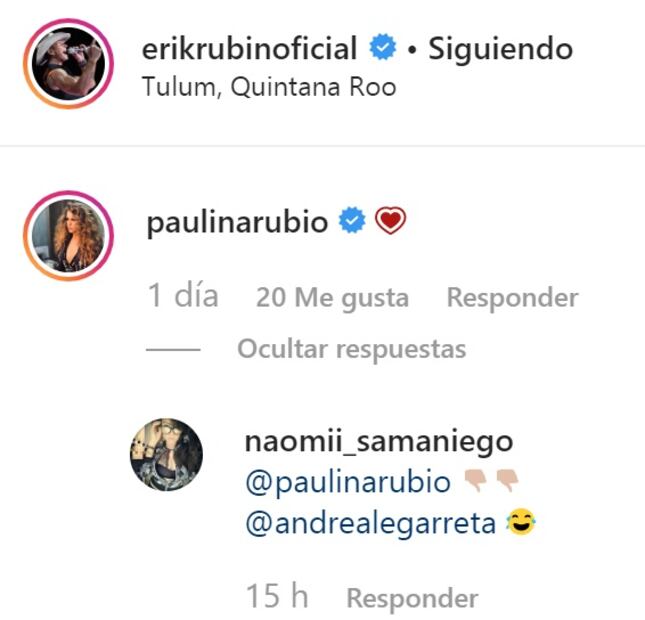Reply to naomii_samaniego's comment

pos(412,598)
